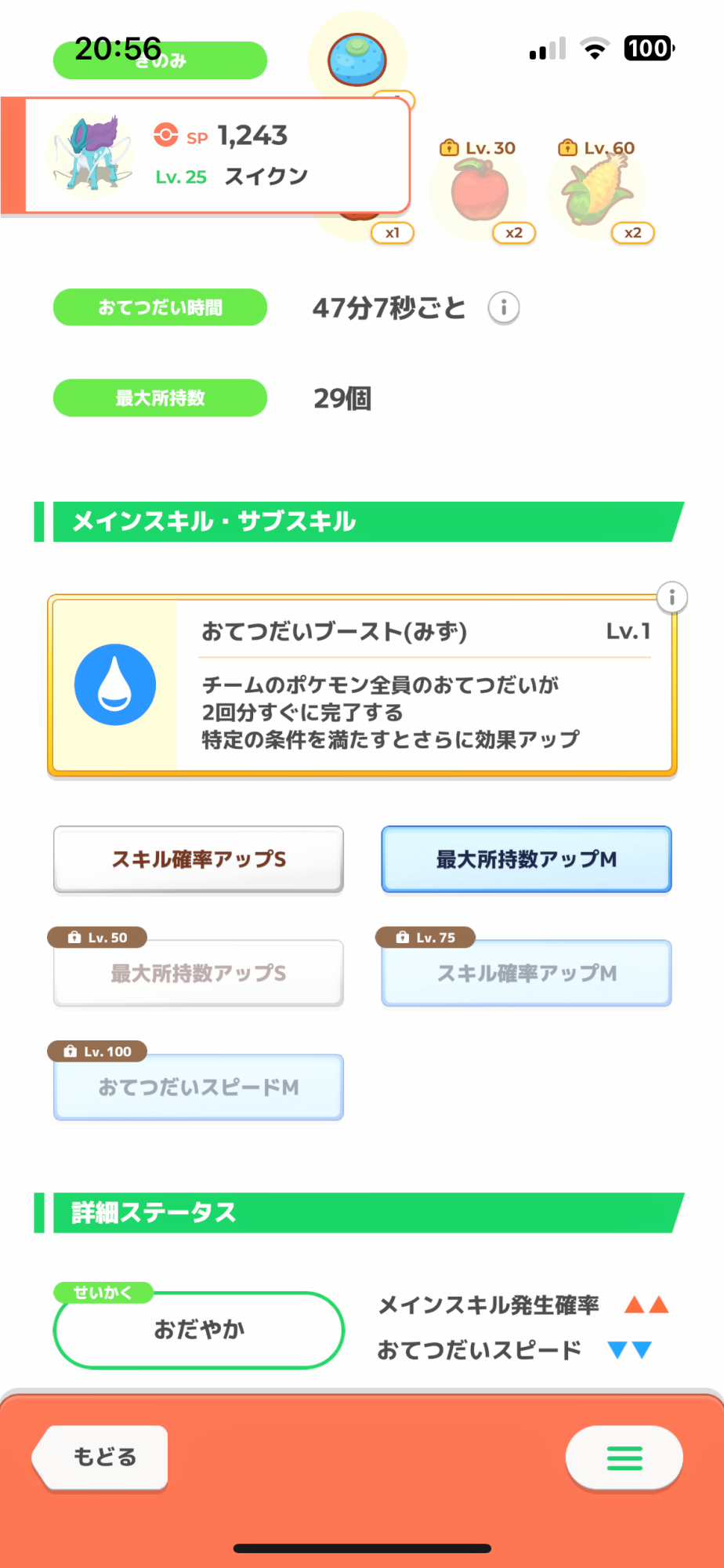The image size is (724, 1568).
Task: Open the green hamburger menu
Action: pyautogui.click(x=624, y=1457)
